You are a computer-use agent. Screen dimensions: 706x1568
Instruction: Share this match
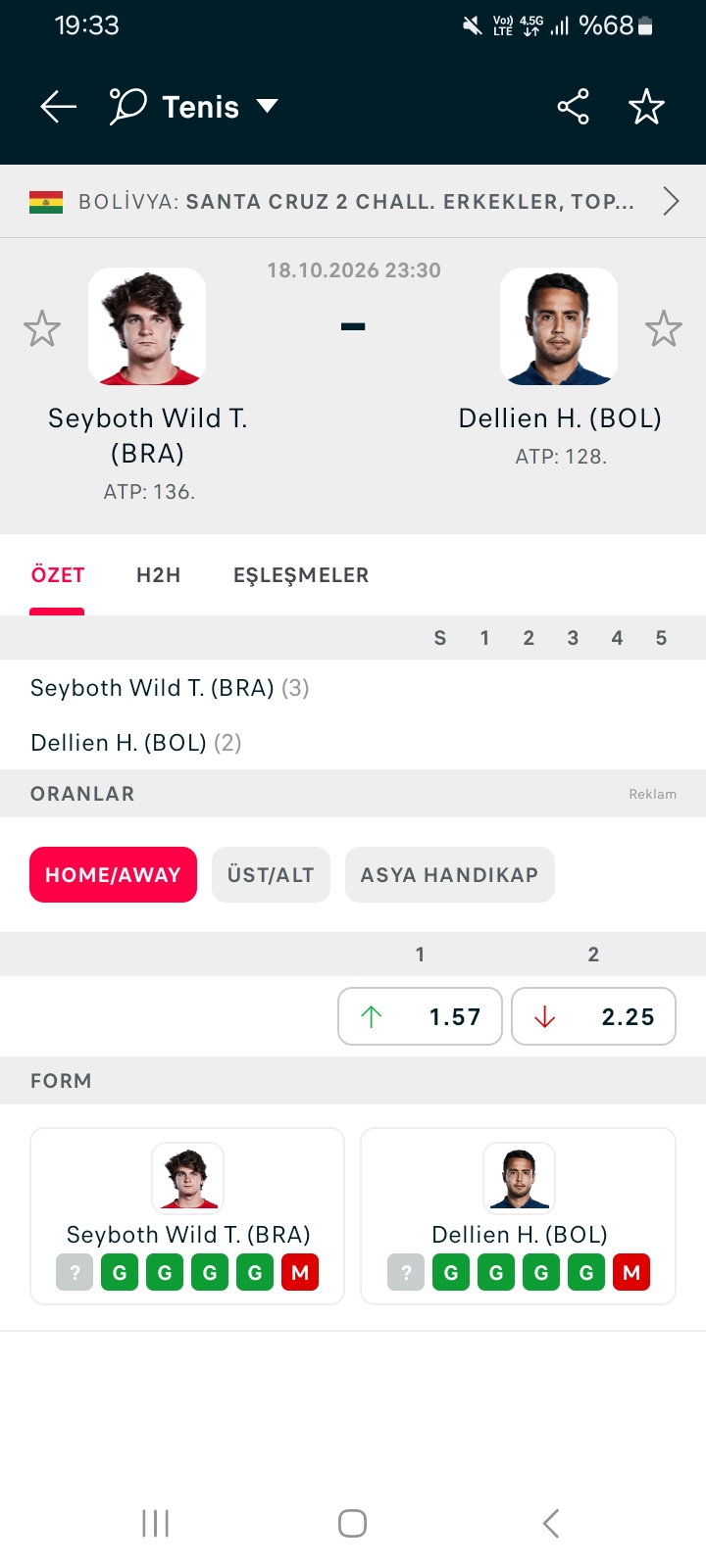(574, 106)
